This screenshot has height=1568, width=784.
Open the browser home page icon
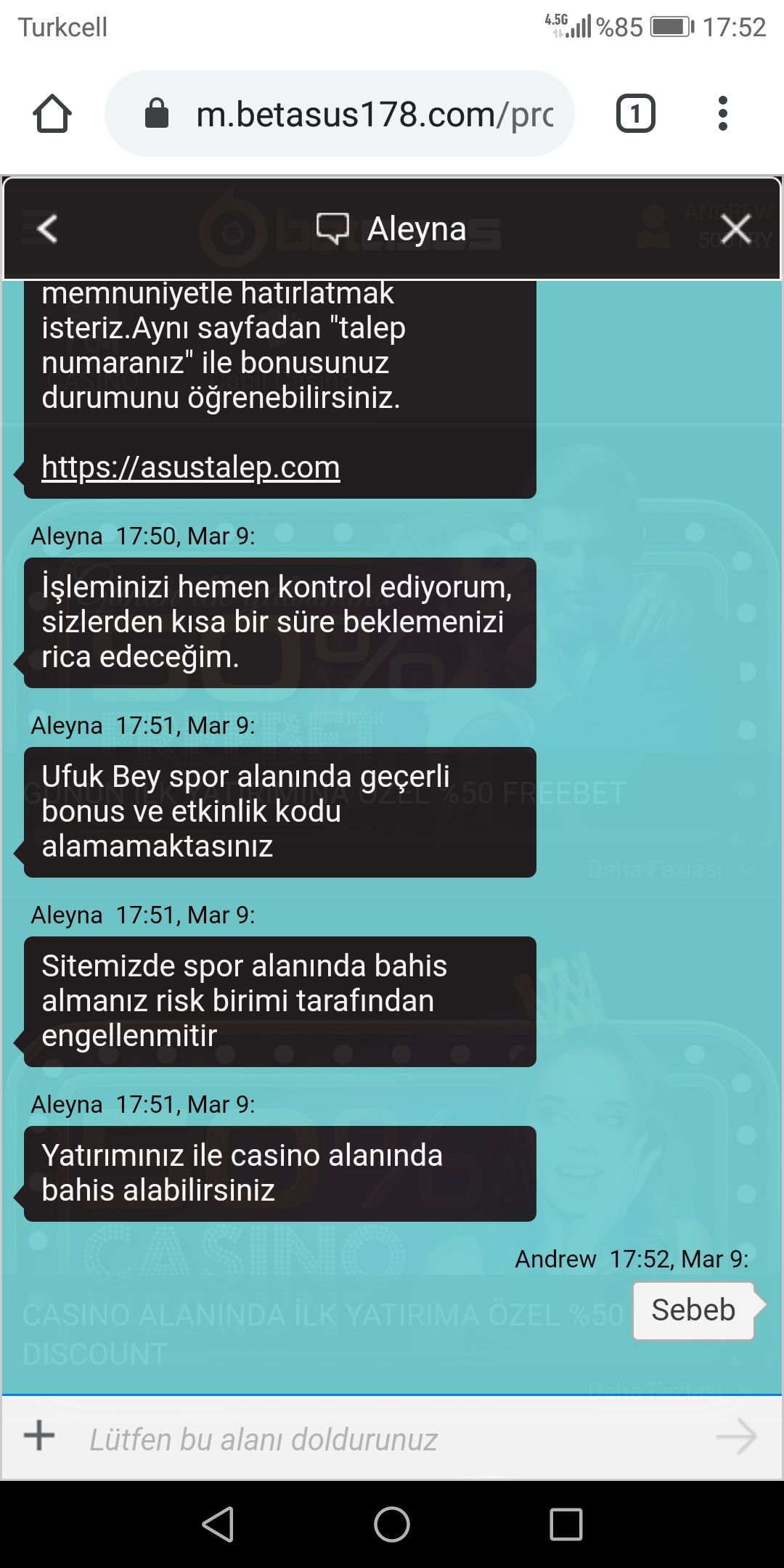(x=52, y=114)
